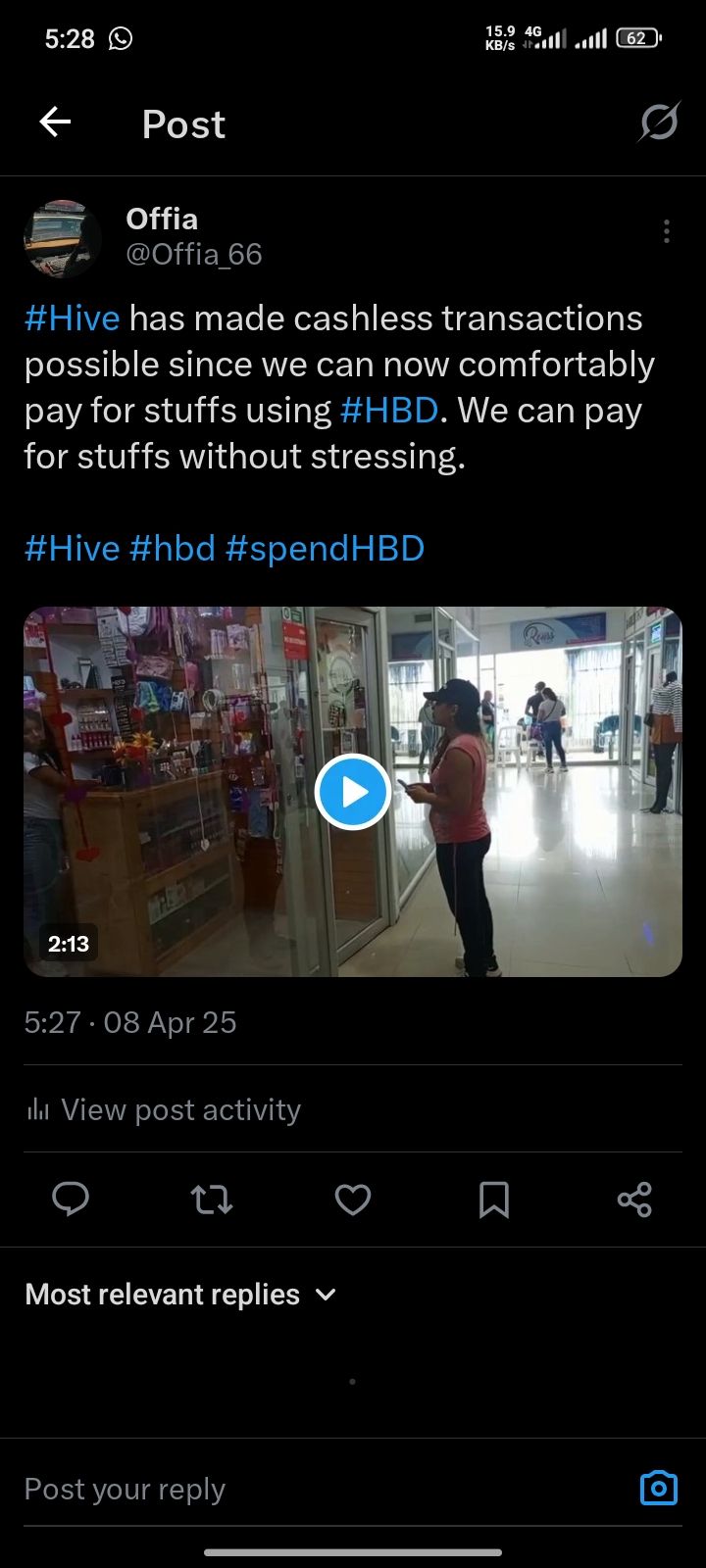Play the 2:13 video
Viewport: 706px width, 1568px height.
click(x=352, y=792)
